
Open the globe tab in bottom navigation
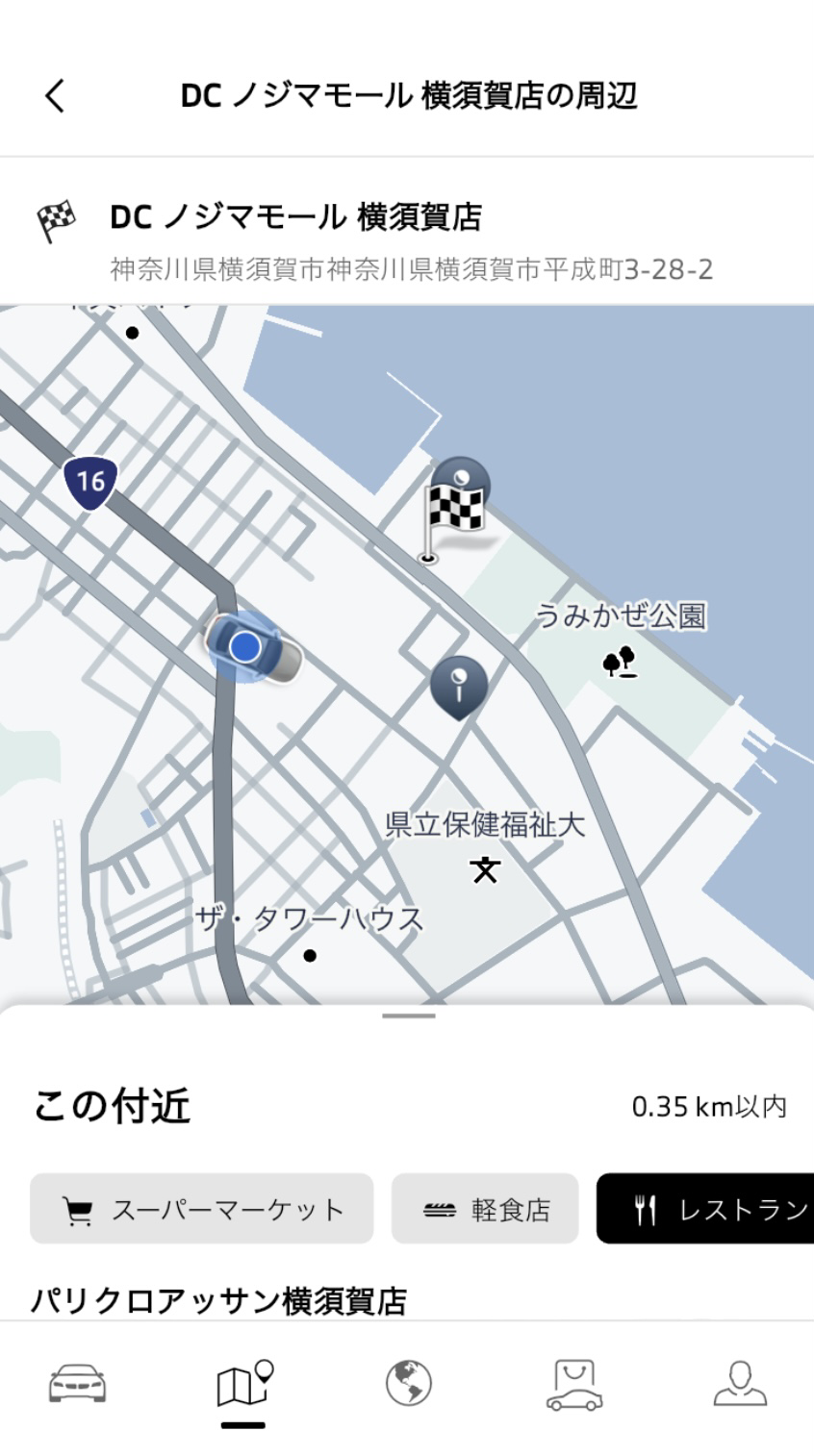(x=408, y=1385)
